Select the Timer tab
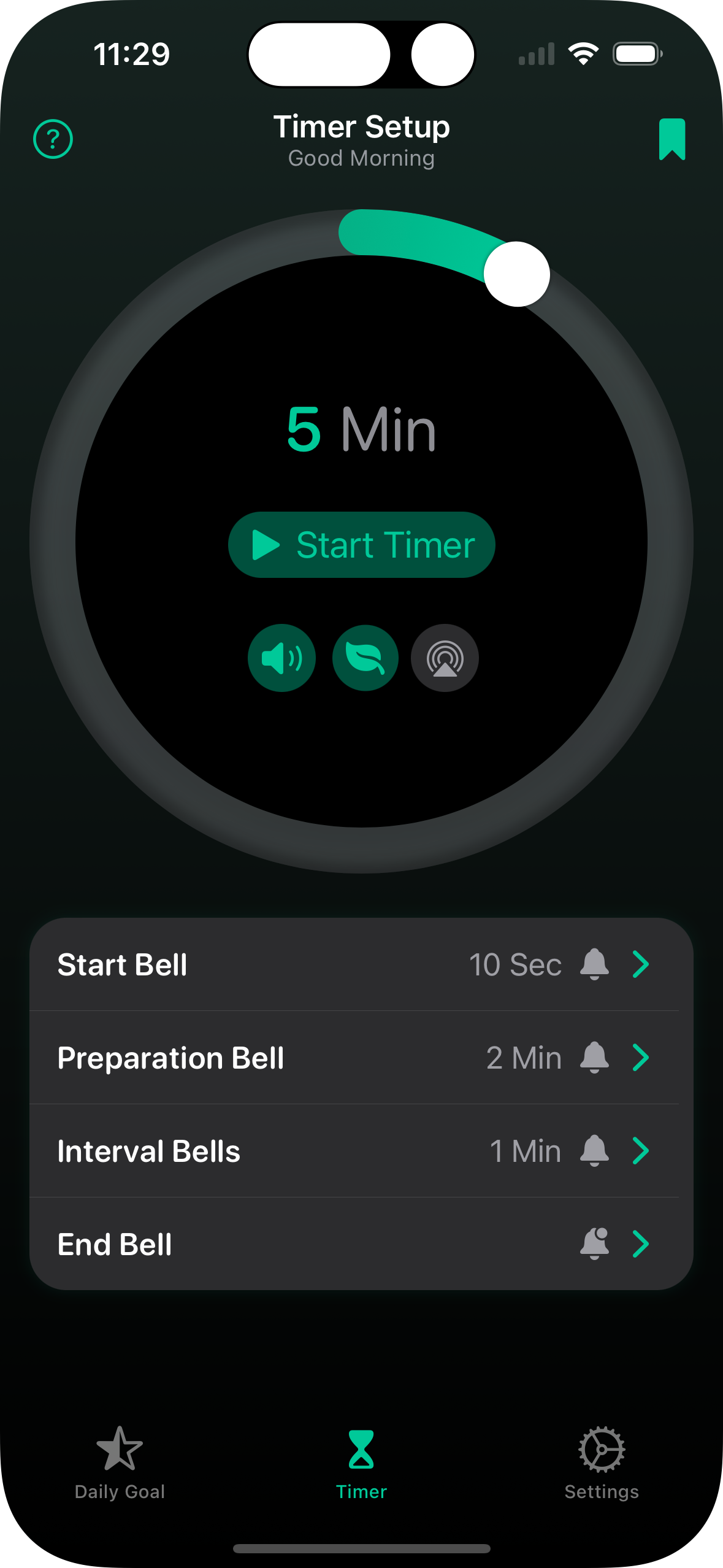The height and width of the screenshot is (1568, 723). [361, 1464]
